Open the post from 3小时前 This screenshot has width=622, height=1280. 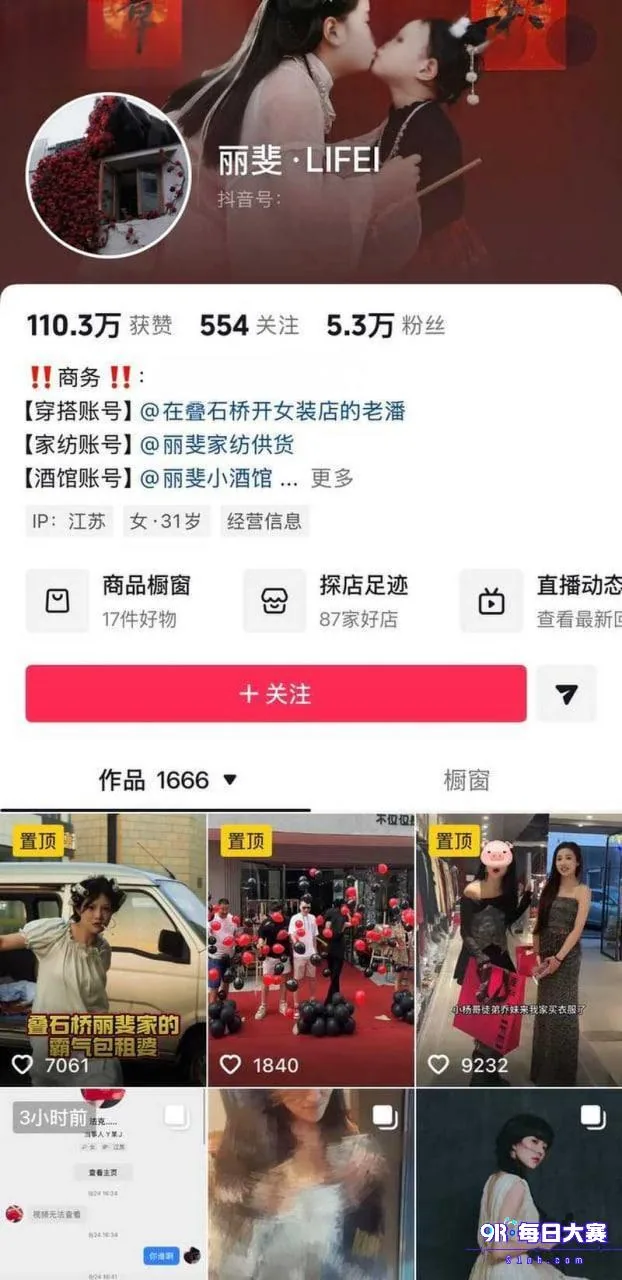[x=103, y=1185]
